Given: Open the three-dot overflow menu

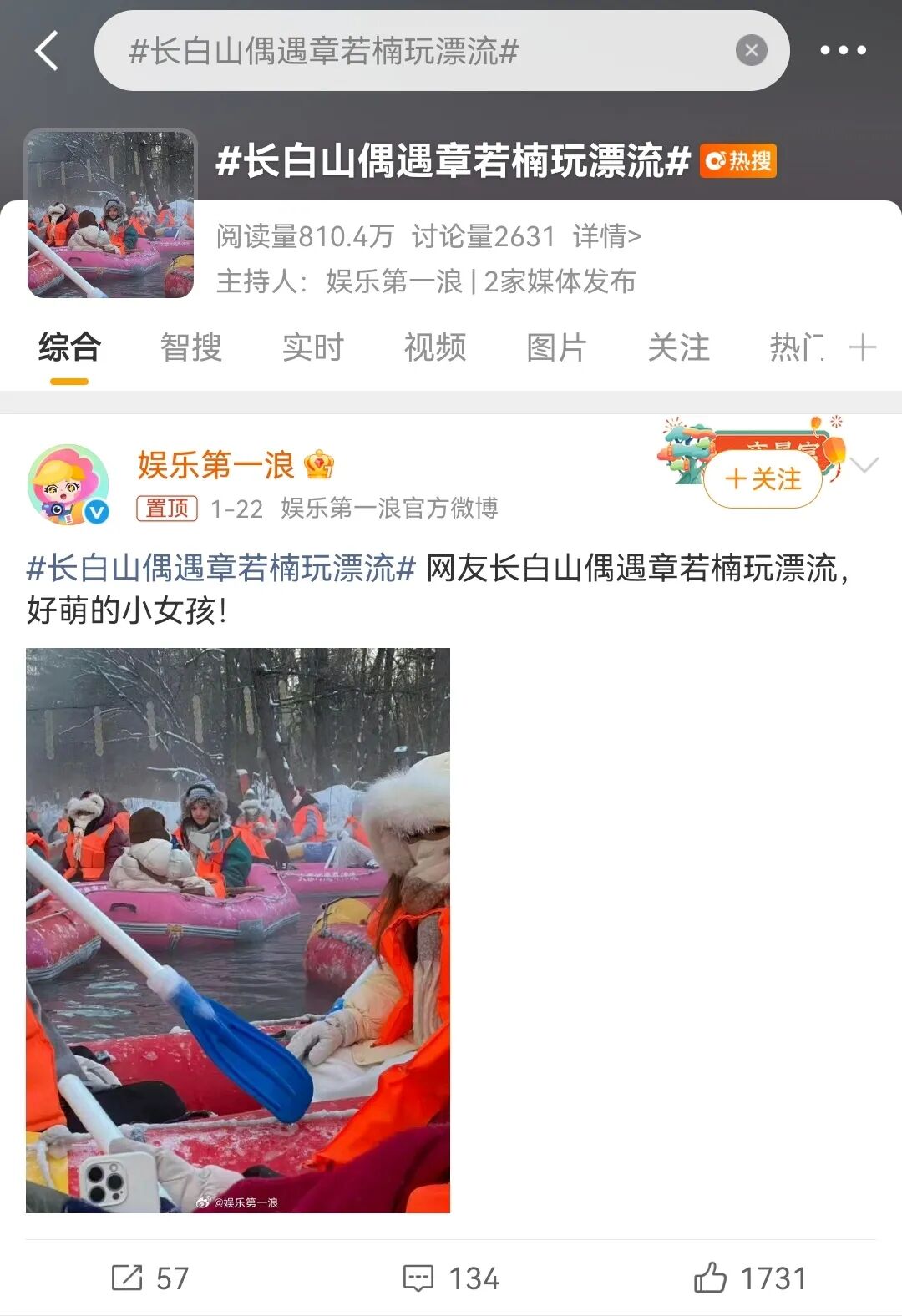Looking at the screenshot, I should 842,51.
